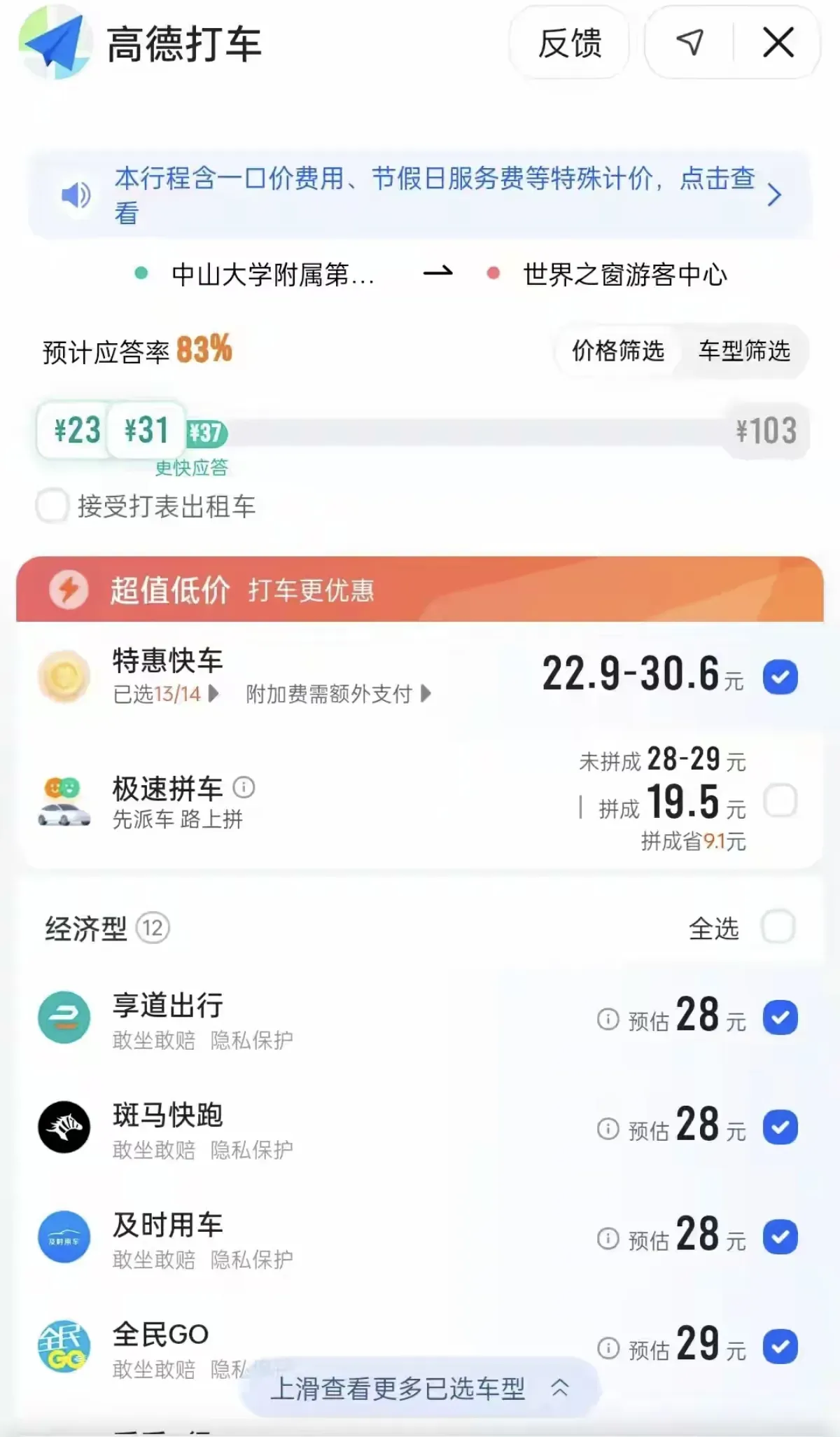Uncheck the 特惠快车 checkbox
Image resolution: width=840 pixels, height=1437 pixels.
pos(780,676)
